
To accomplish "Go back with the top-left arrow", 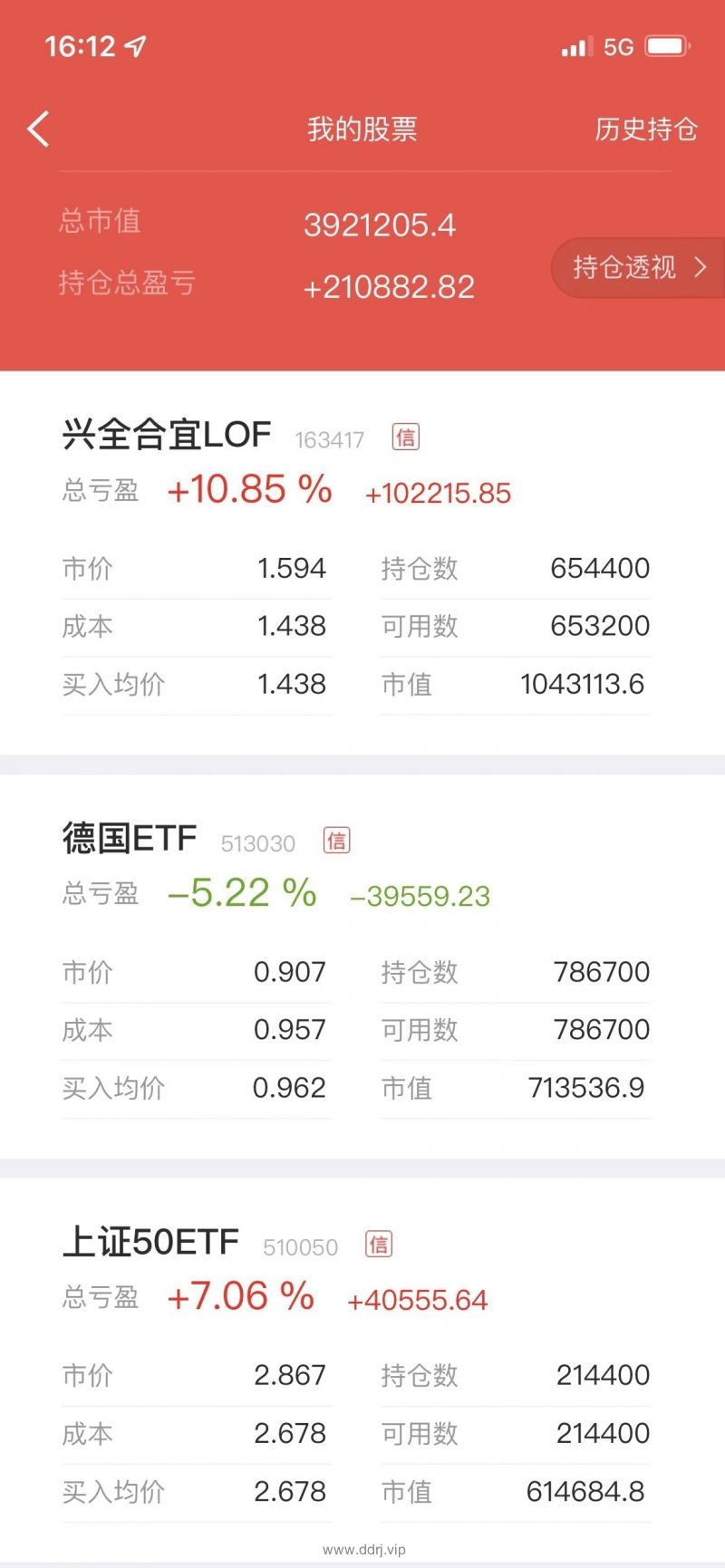I will click(x=38, y=129).
